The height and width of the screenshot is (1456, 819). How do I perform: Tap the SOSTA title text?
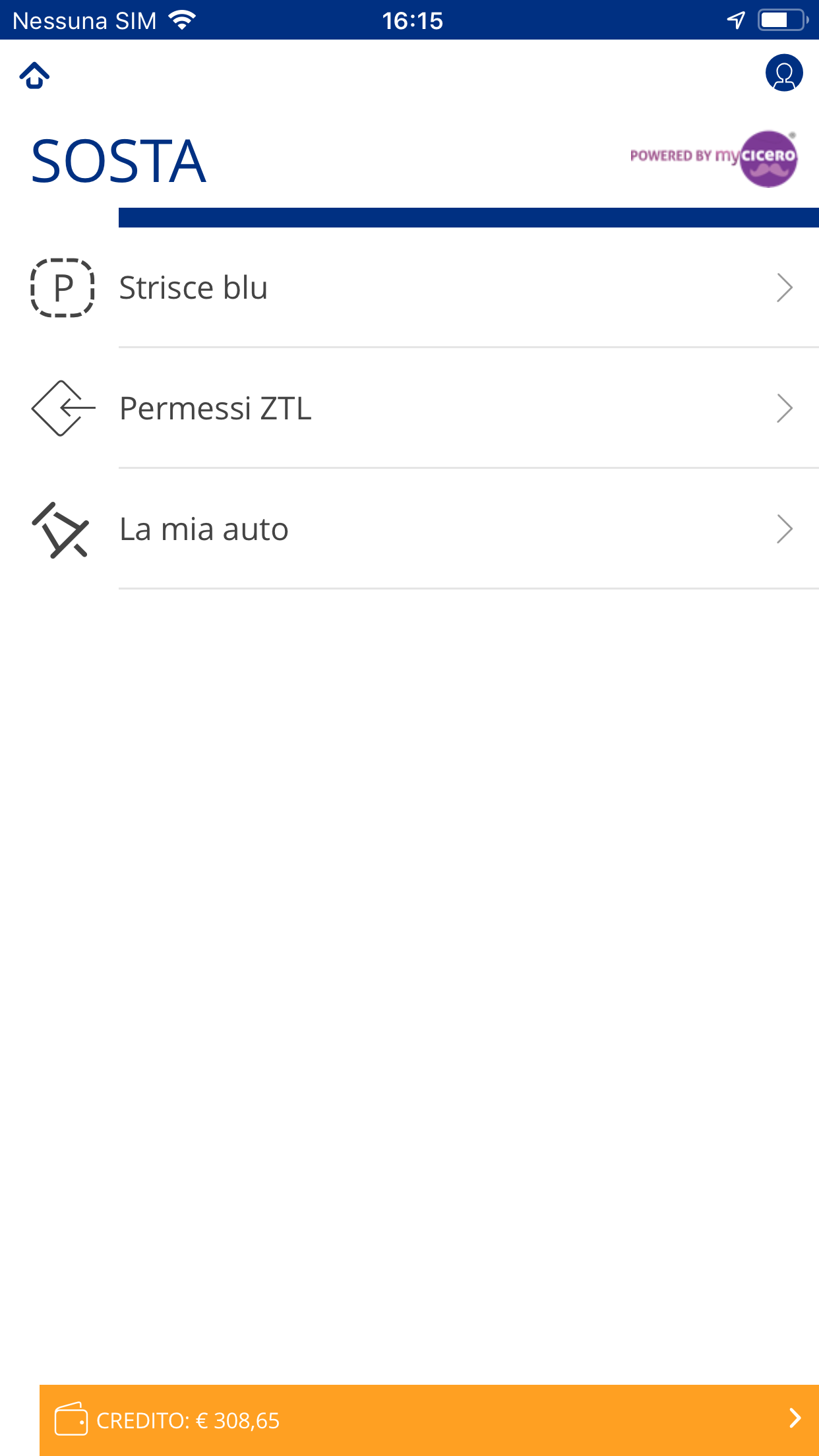point(117,158)
